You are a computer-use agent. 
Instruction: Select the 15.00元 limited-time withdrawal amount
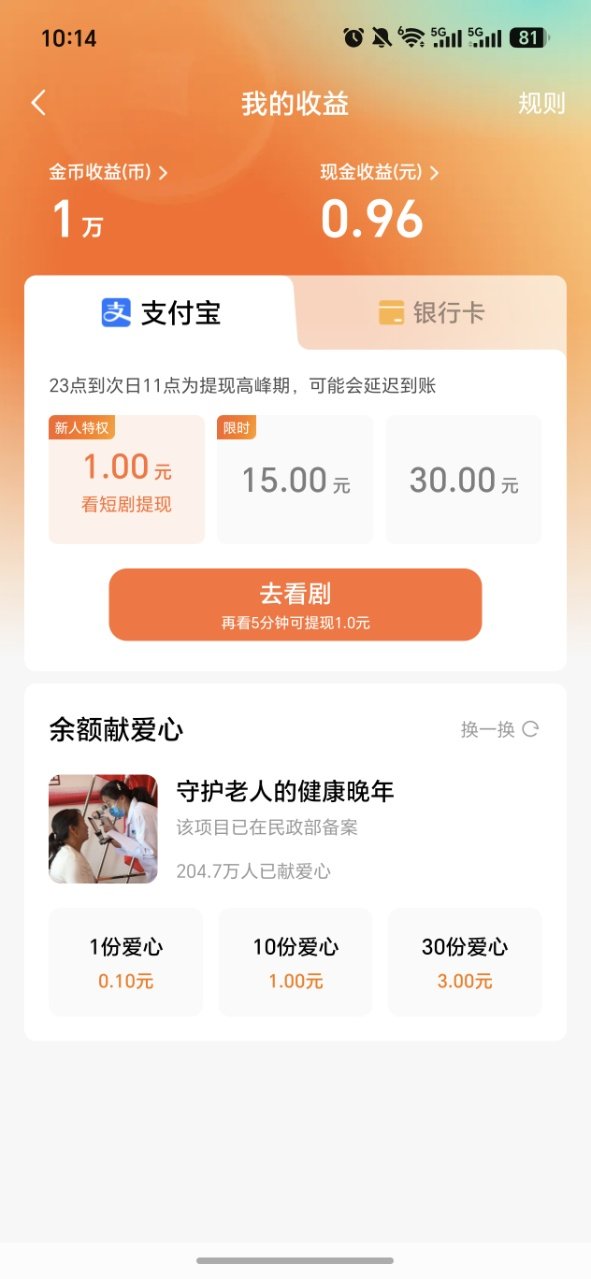tap(295, 480)
